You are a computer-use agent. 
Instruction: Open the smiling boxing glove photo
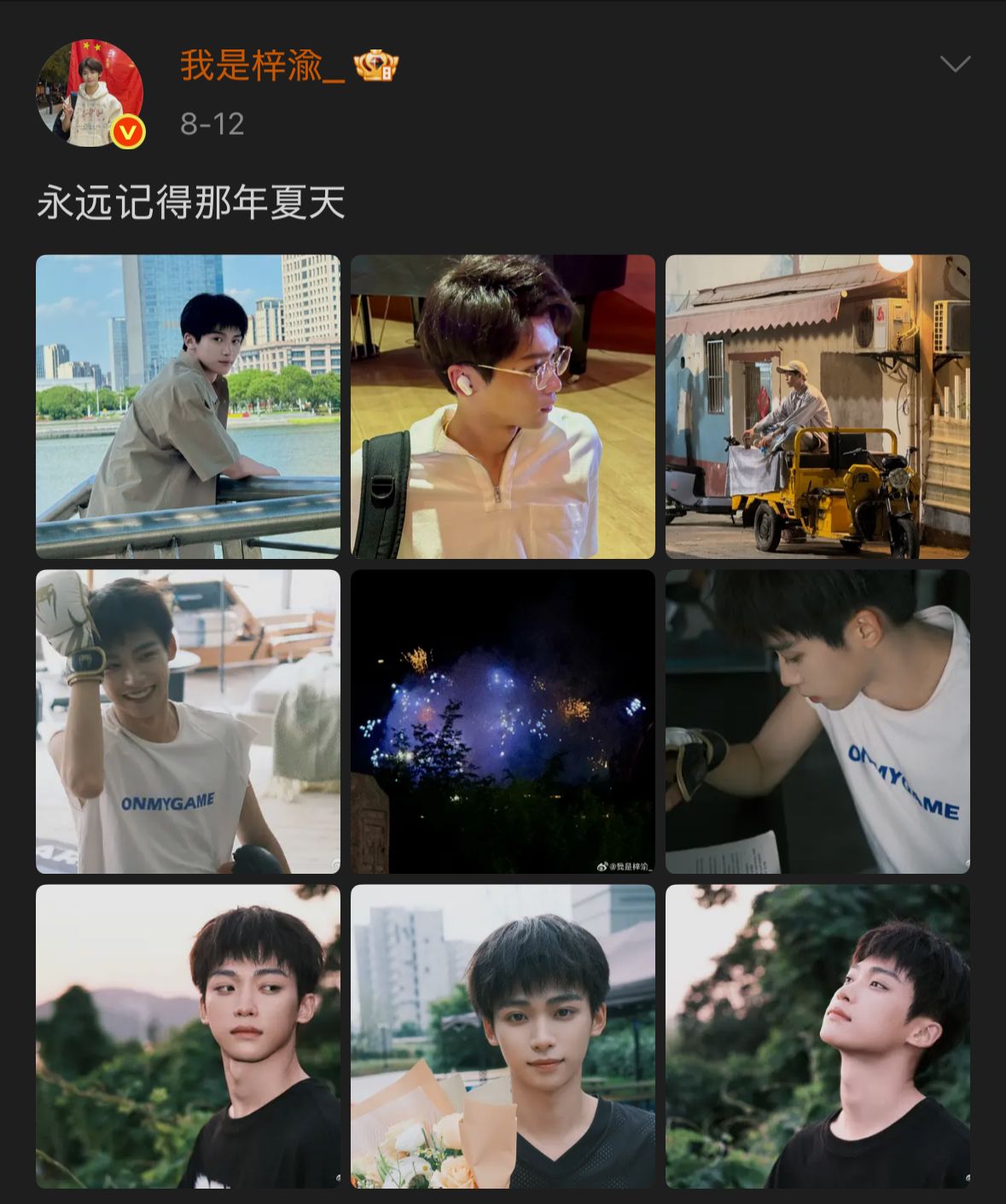188,721
